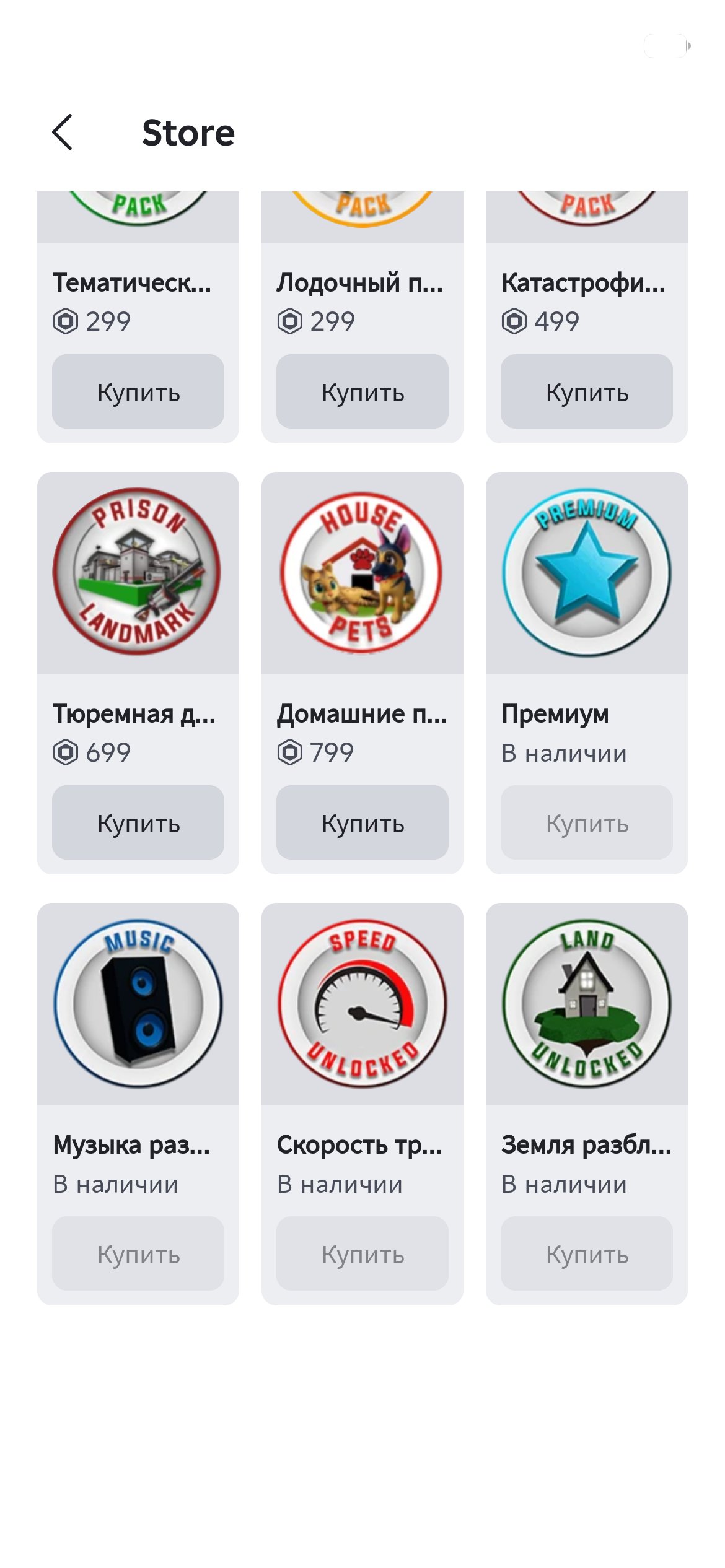Go back from the Store screen
The width and height of the screenshot is (725, 1568).
(x=62, y=132)
